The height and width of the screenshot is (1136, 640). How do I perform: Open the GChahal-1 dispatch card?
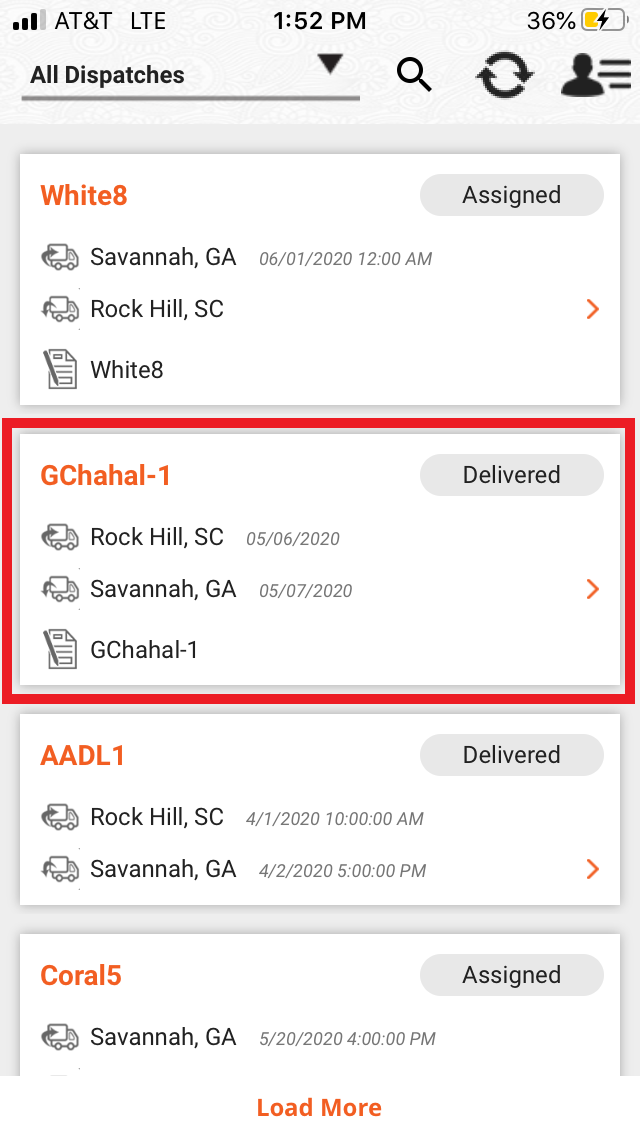click(320, 560)
